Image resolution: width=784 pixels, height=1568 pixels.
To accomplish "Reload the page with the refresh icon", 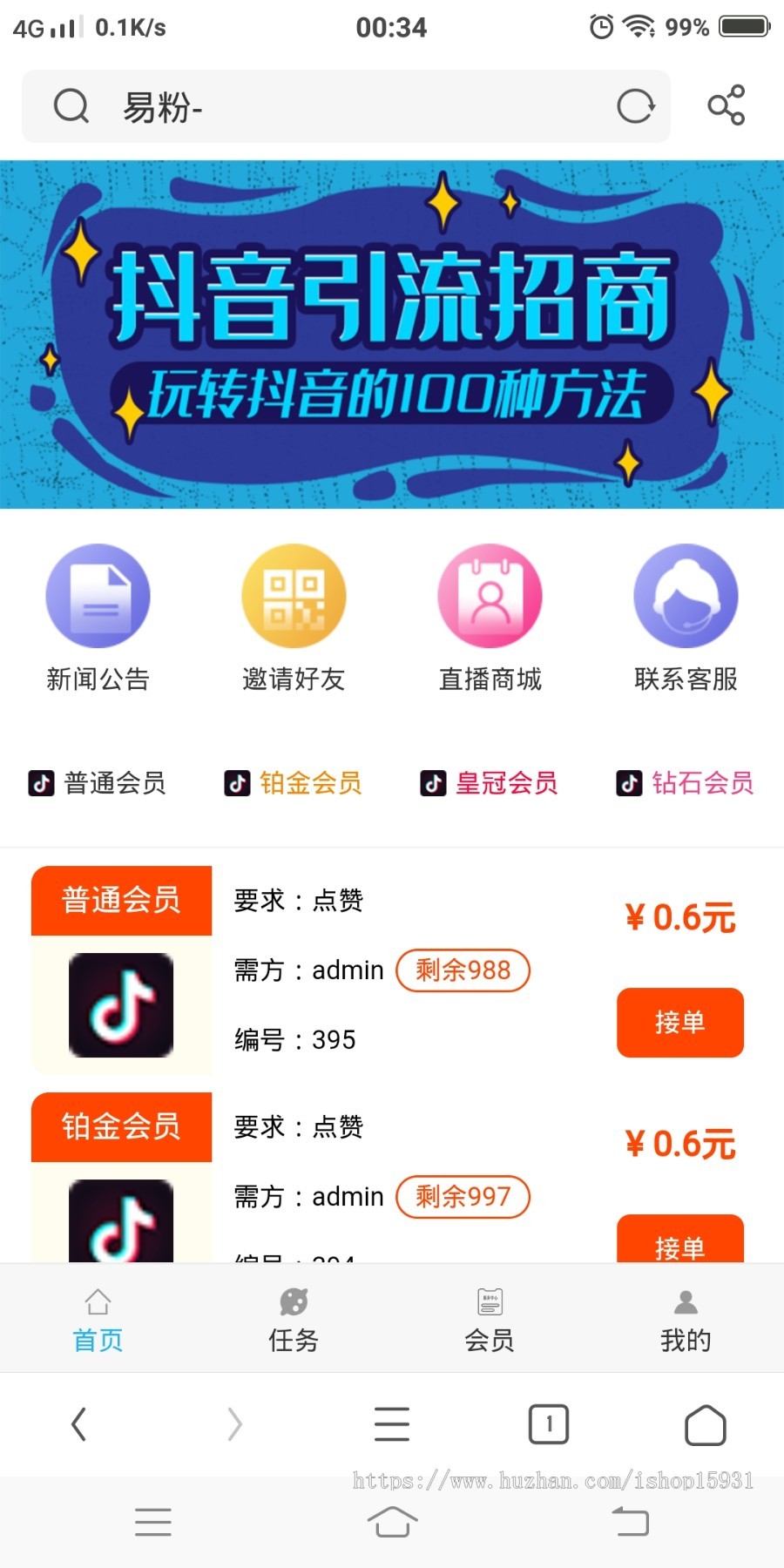I will [x=635, y=106].
